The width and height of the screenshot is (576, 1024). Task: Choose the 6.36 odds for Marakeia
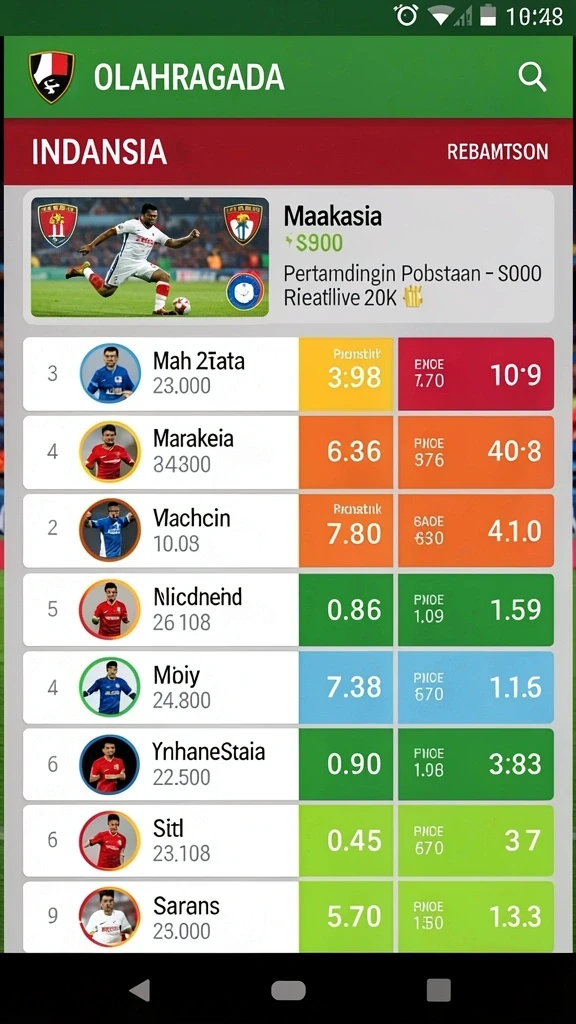pyautogui.click(x=346, y=452)
